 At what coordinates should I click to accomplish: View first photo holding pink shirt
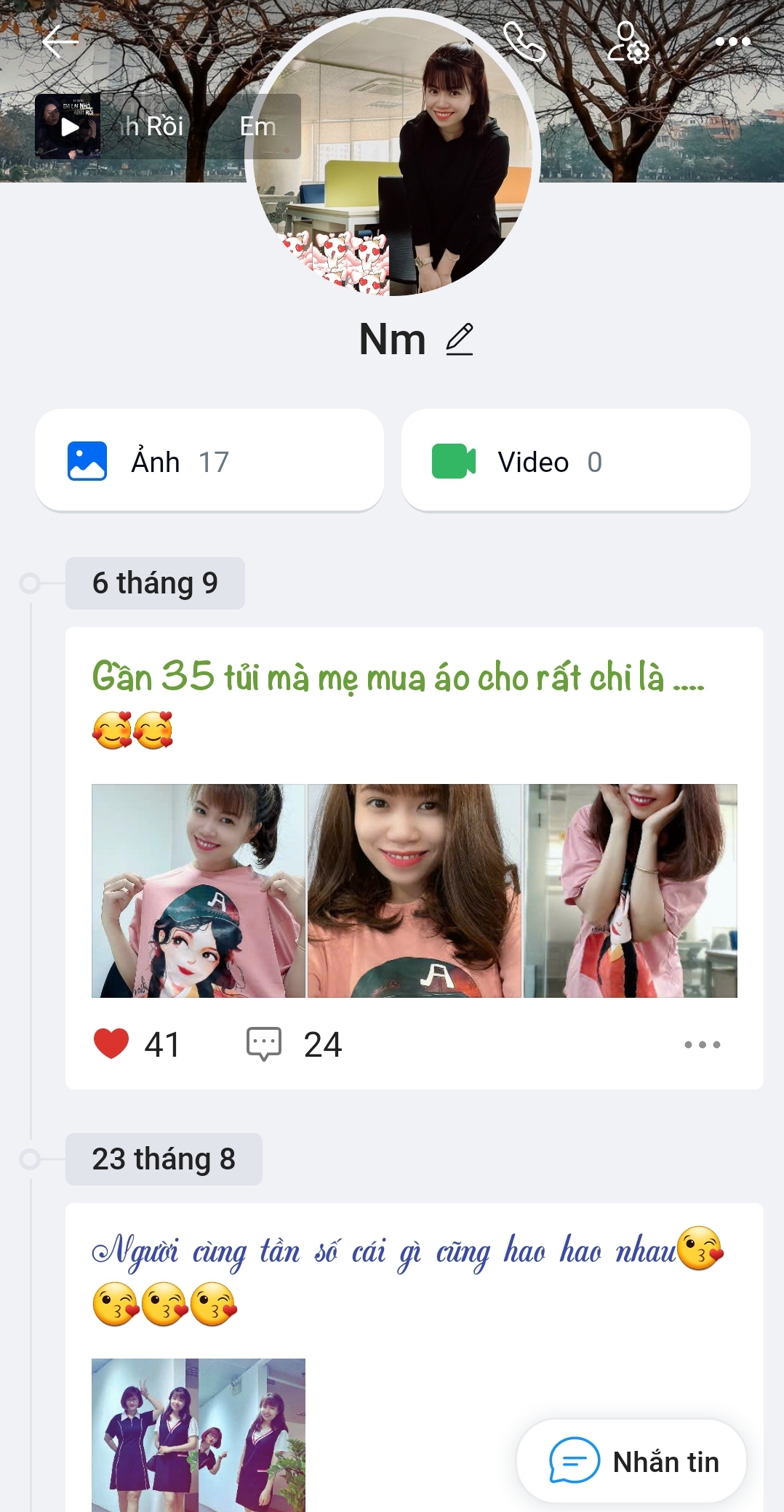click(199, 891)
